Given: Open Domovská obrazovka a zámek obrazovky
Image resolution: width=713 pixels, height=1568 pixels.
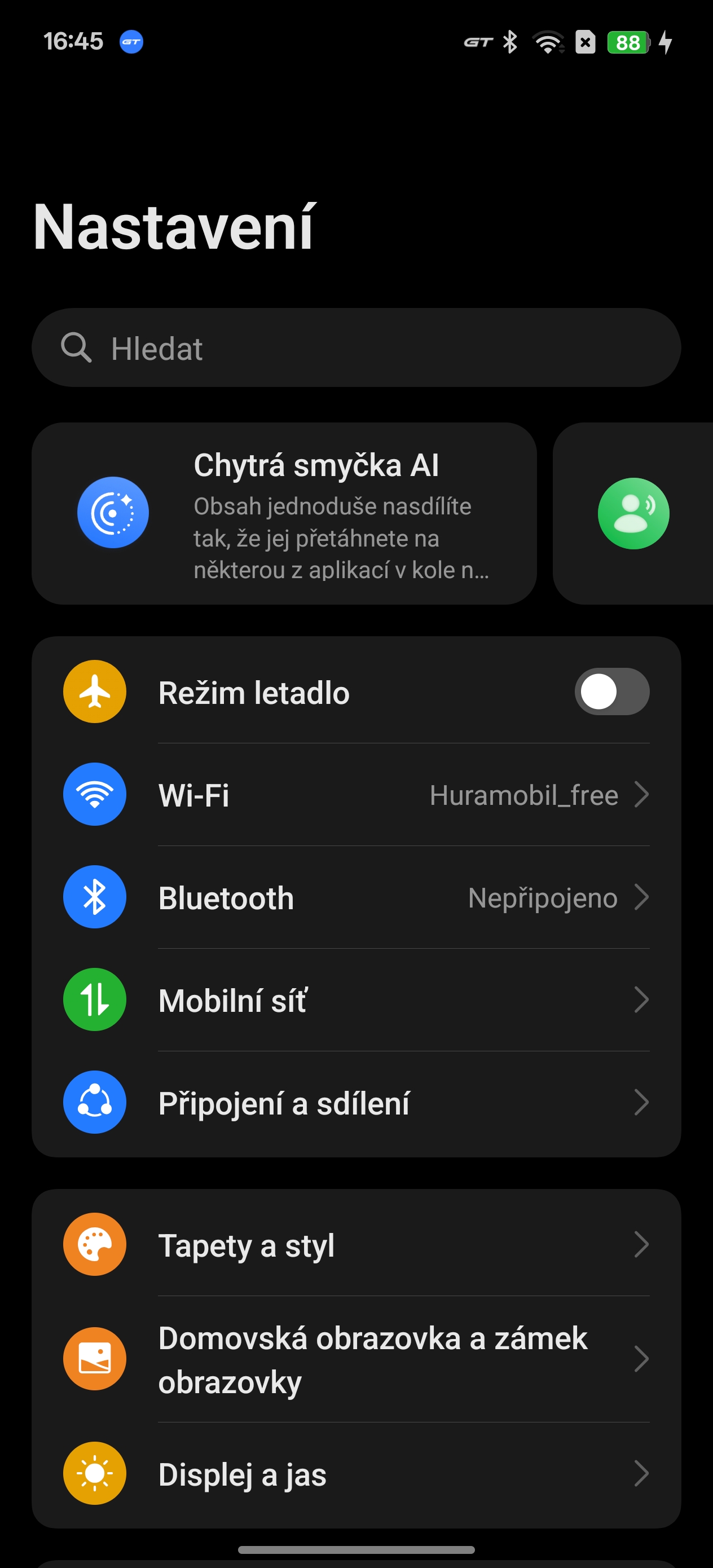Looking at the screenshot, I should (x=356, y=1359).
